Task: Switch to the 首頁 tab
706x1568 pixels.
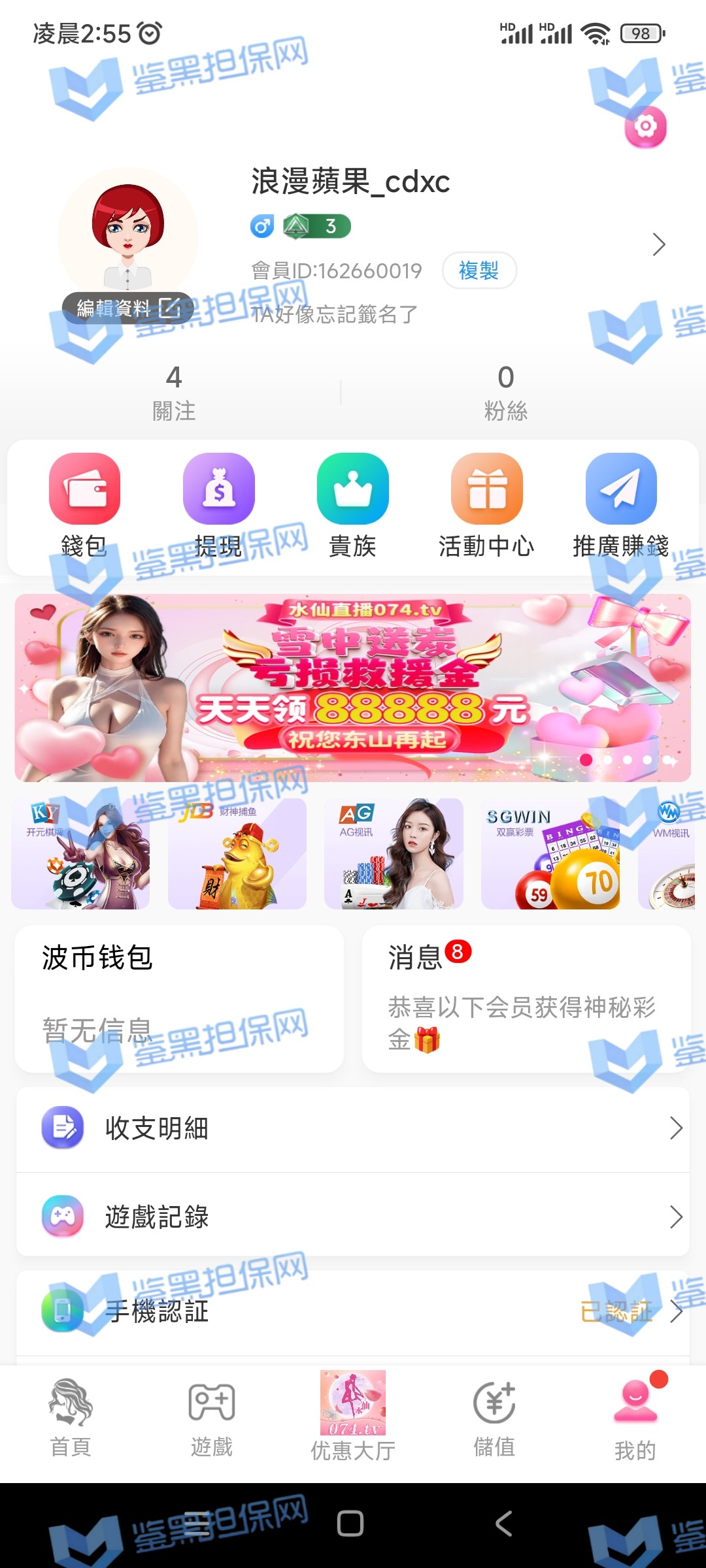Action: point(71,1418)
